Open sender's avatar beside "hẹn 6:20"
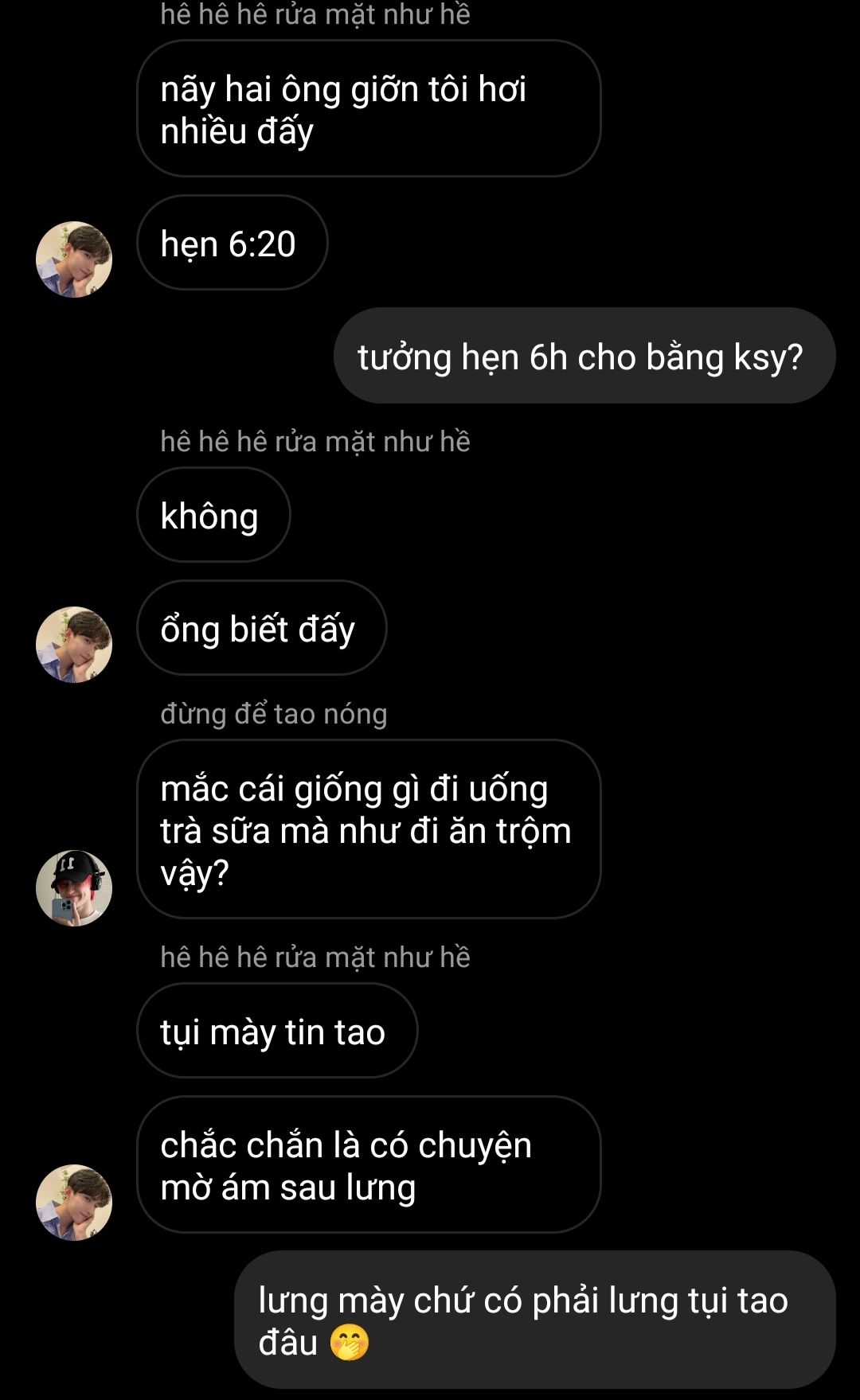860x1400 pixels. pyautogui.click(x=74, y=259)
